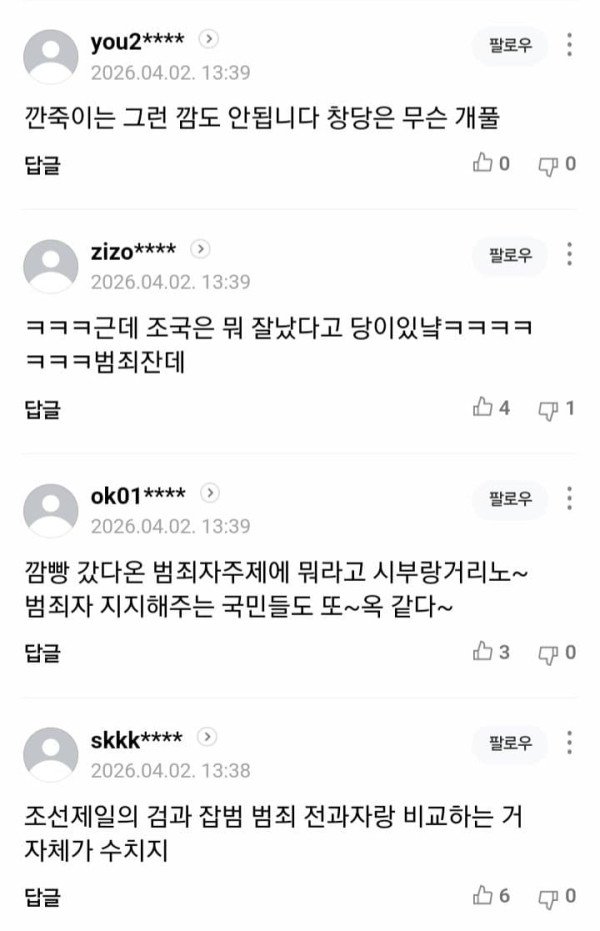Open more options for zizo**** comment
Image resolution: width=600 pixels, height=931 pixels.
tap(570, 254)
